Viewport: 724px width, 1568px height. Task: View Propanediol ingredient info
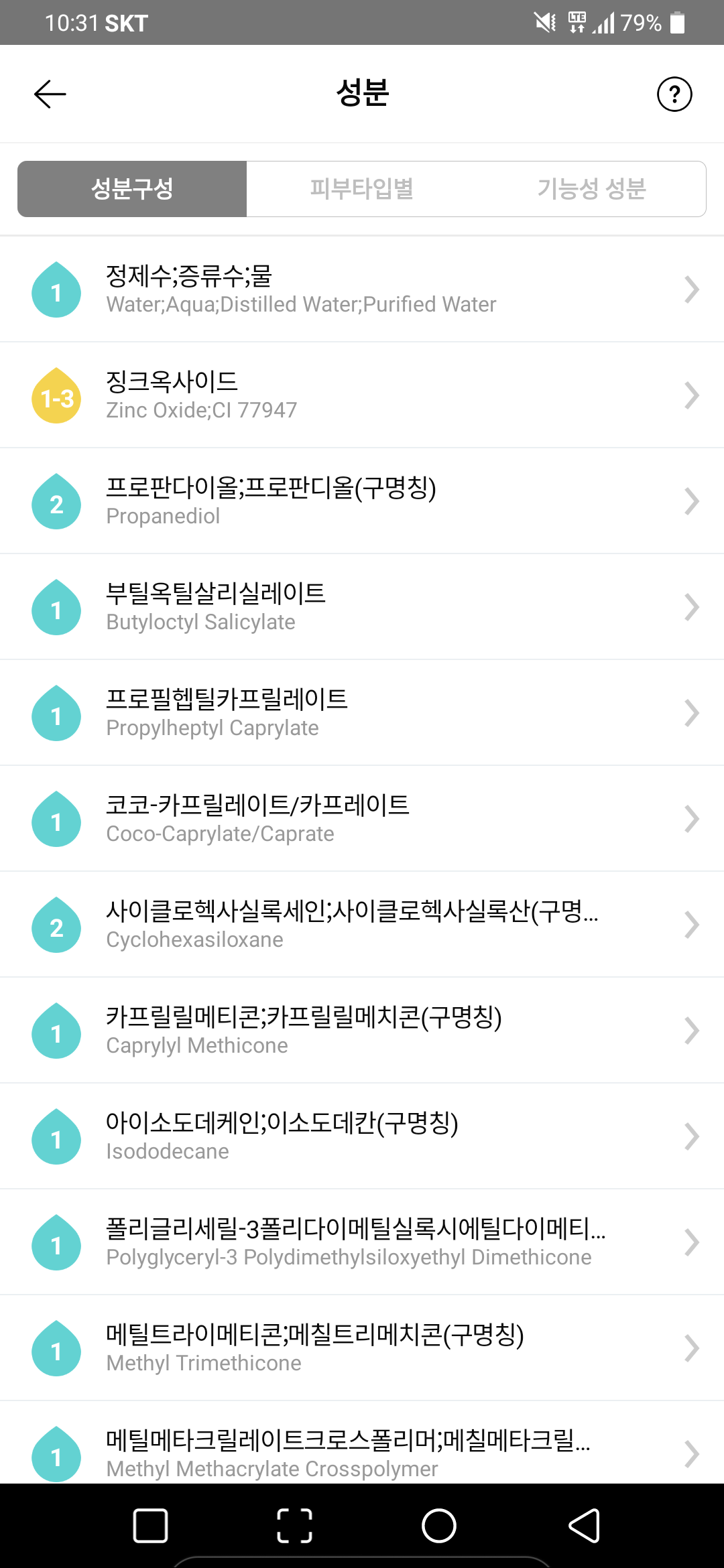(362, 501)
